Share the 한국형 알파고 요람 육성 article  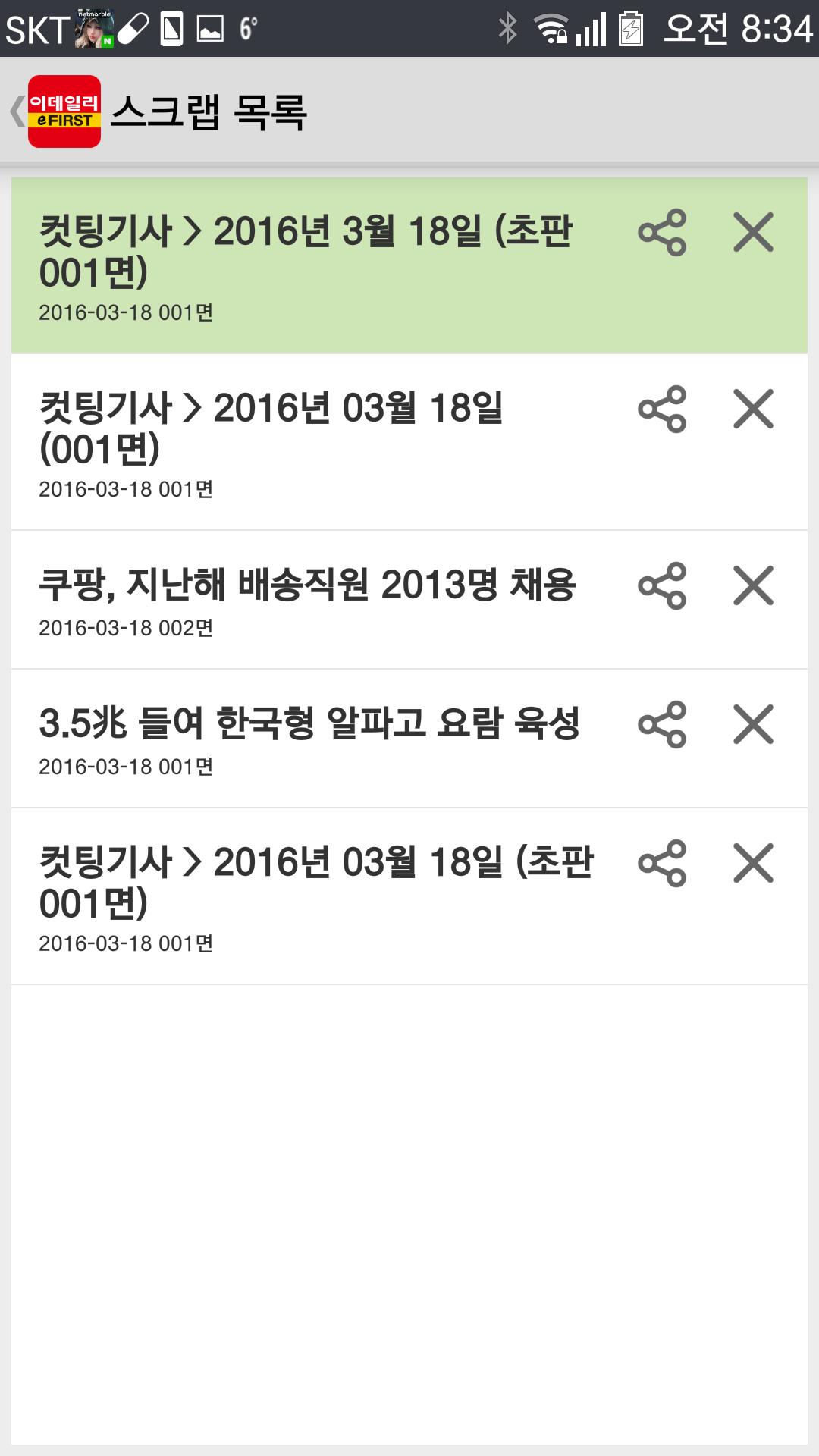pos(662,725)
